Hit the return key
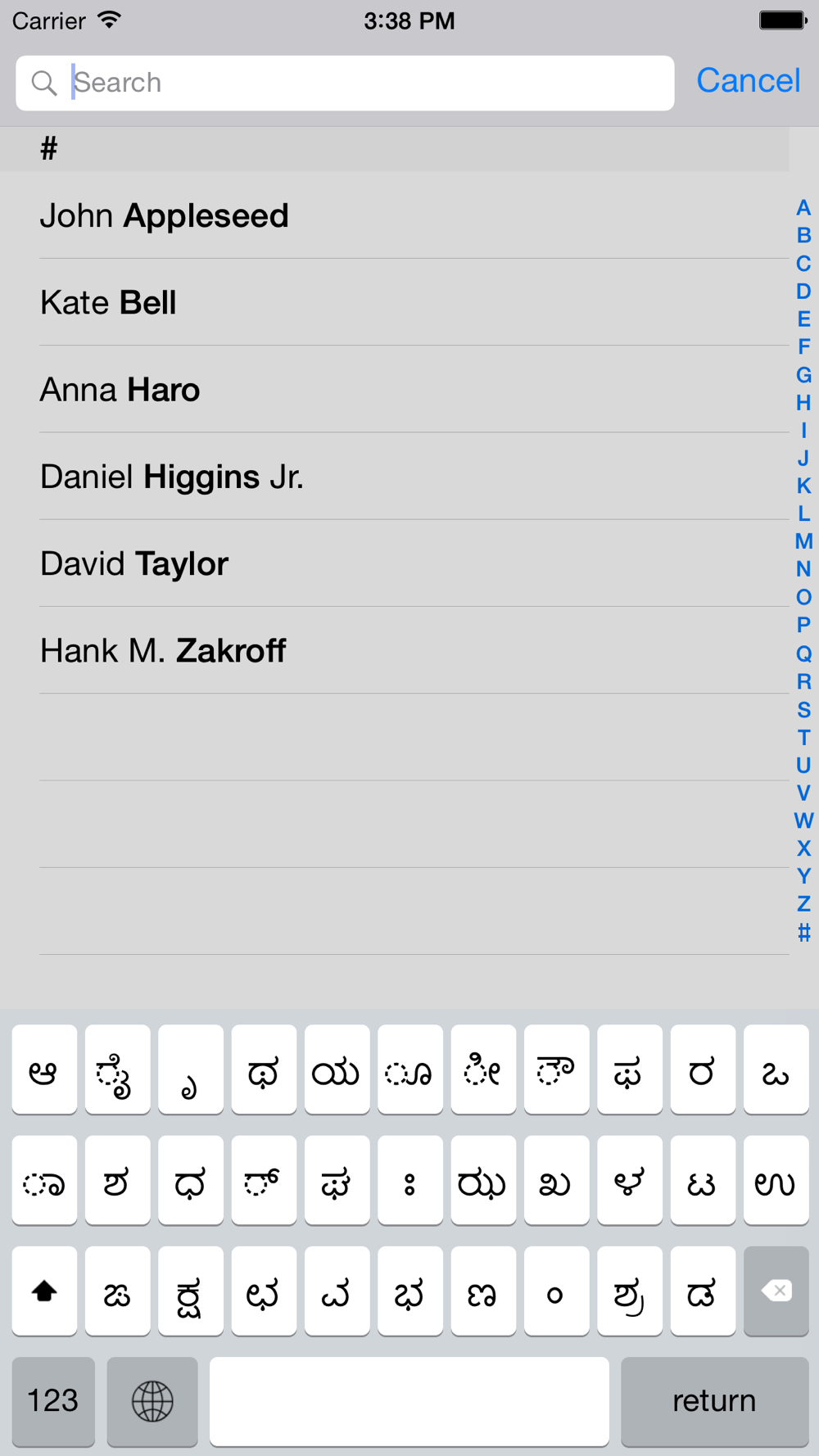This screenshot has height=1456, width=819. point(714,1401)
